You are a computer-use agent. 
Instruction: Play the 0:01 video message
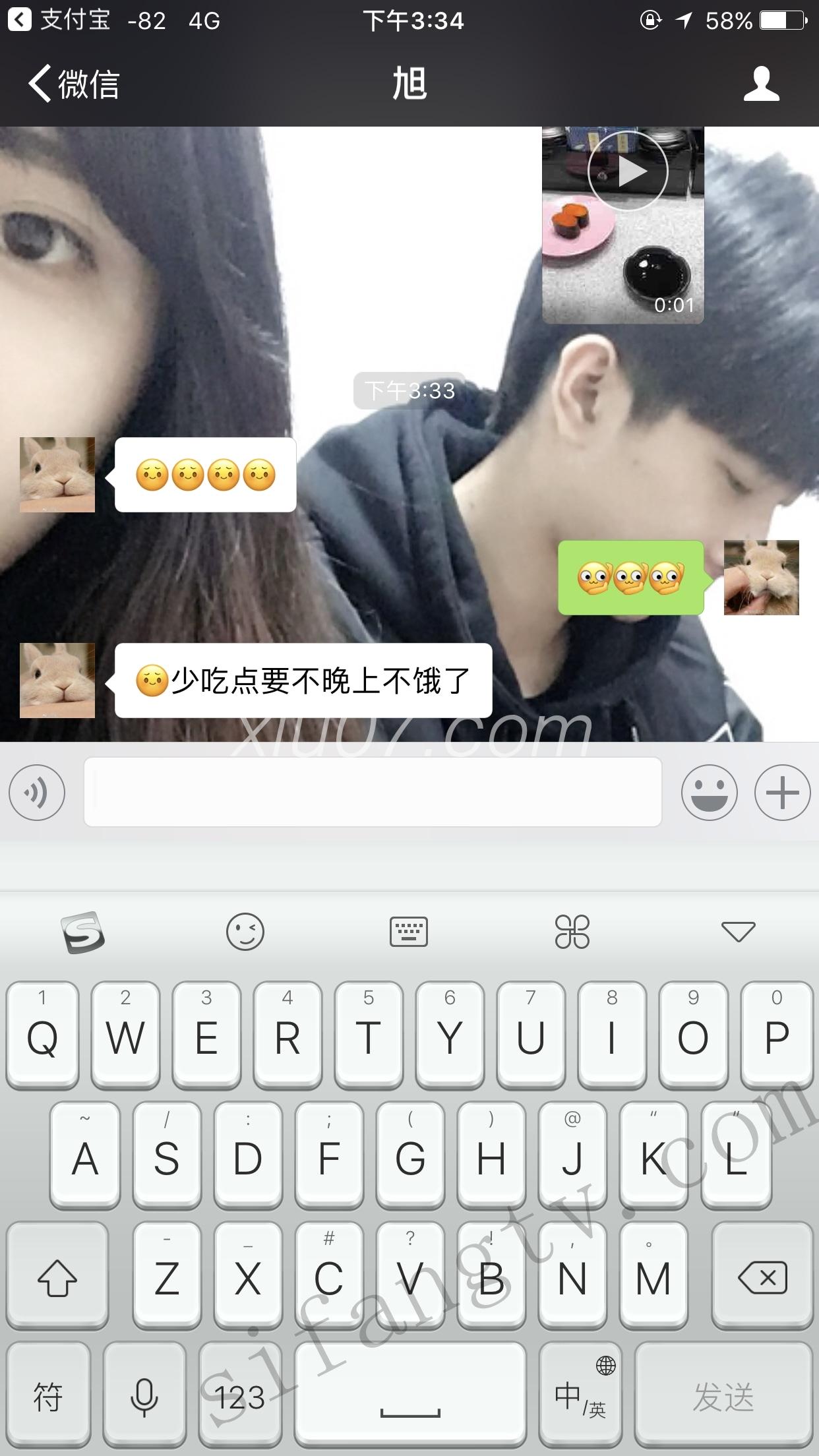coord(627,171)
